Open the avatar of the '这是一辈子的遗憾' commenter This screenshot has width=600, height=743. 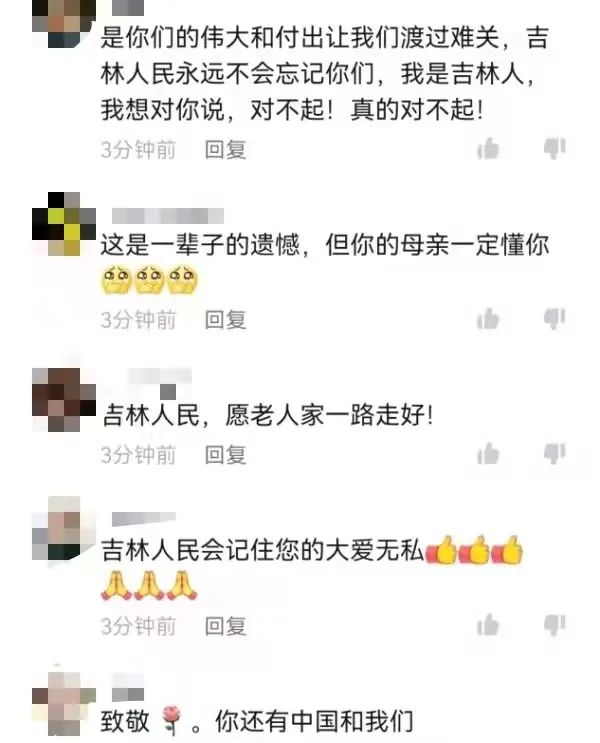pos(64,224)
